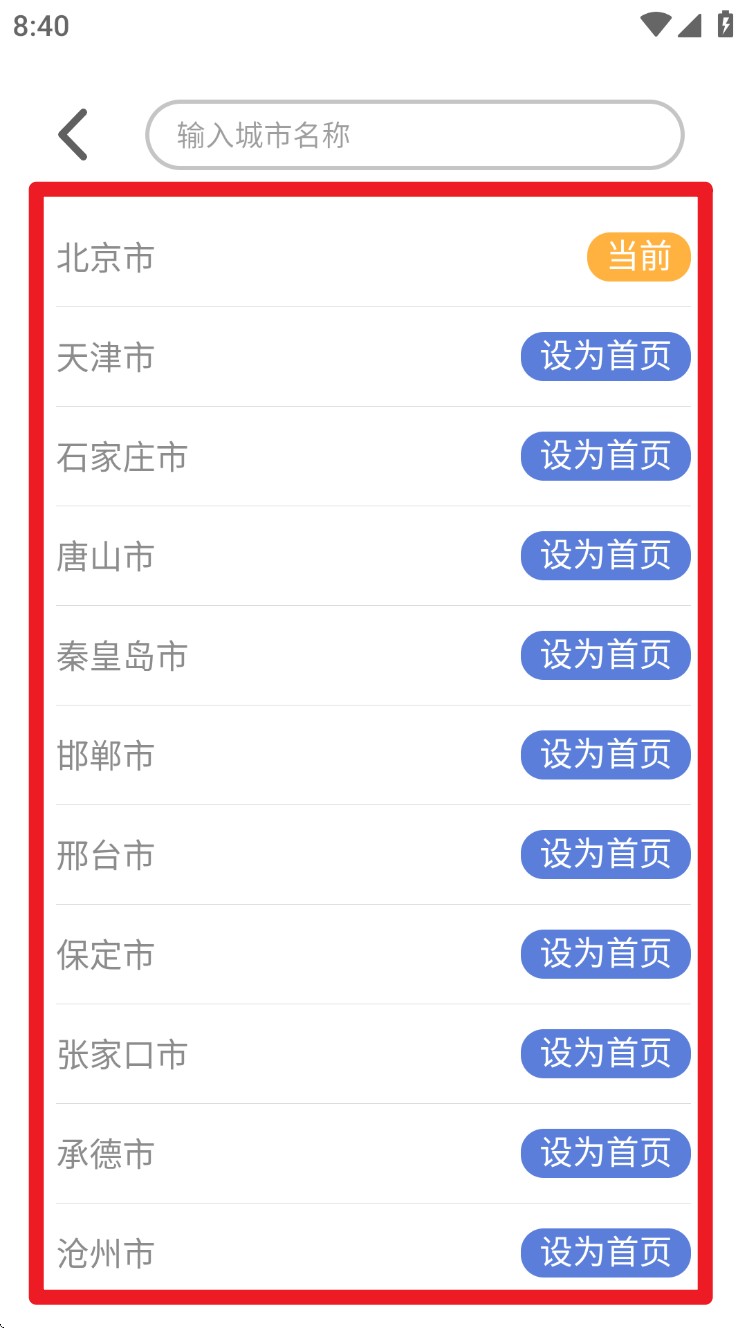This screenshot has height=1328, width=747.
Task: Set 保定市 as homepage
Action: pyautogui.click(x=605, y=954)
